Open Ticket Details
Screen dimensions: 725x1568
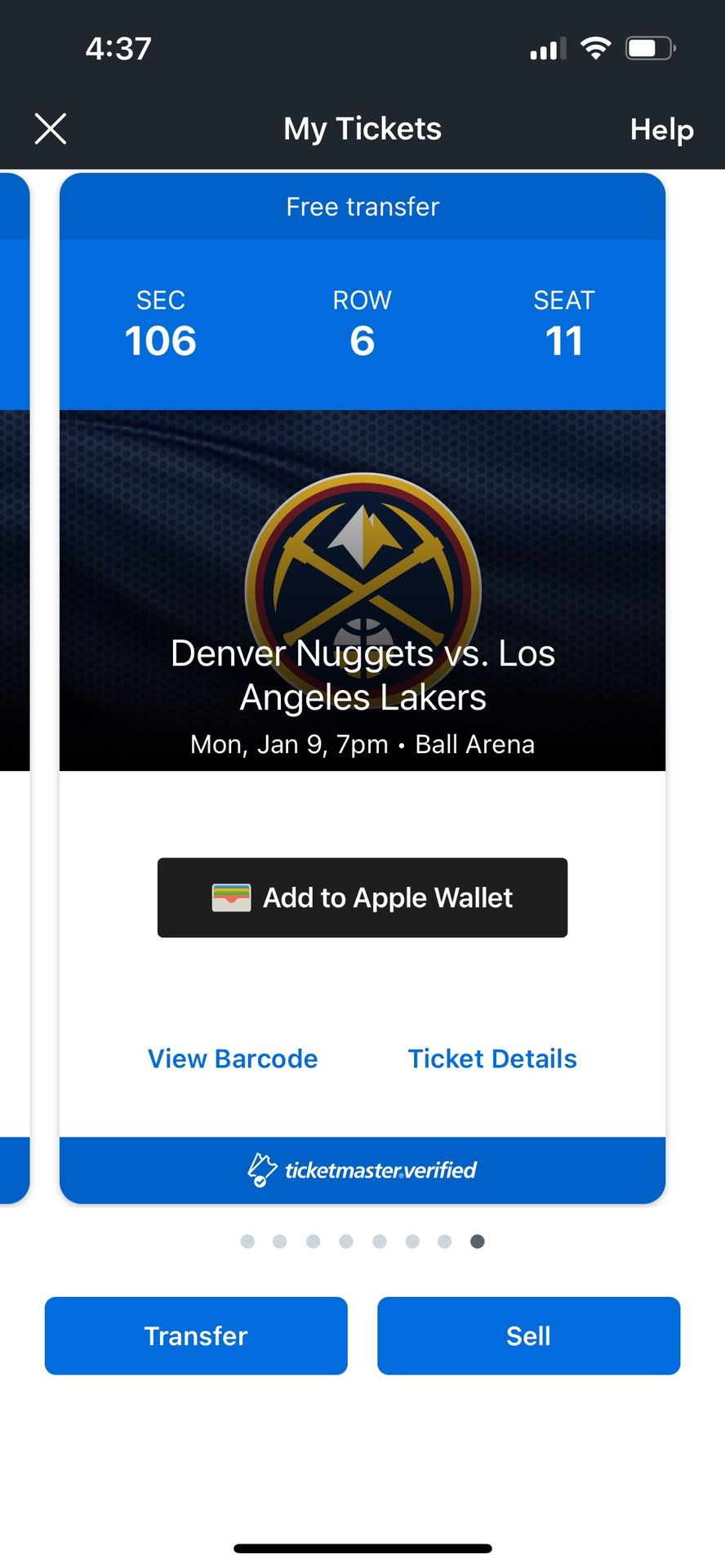coord(492,1058)
